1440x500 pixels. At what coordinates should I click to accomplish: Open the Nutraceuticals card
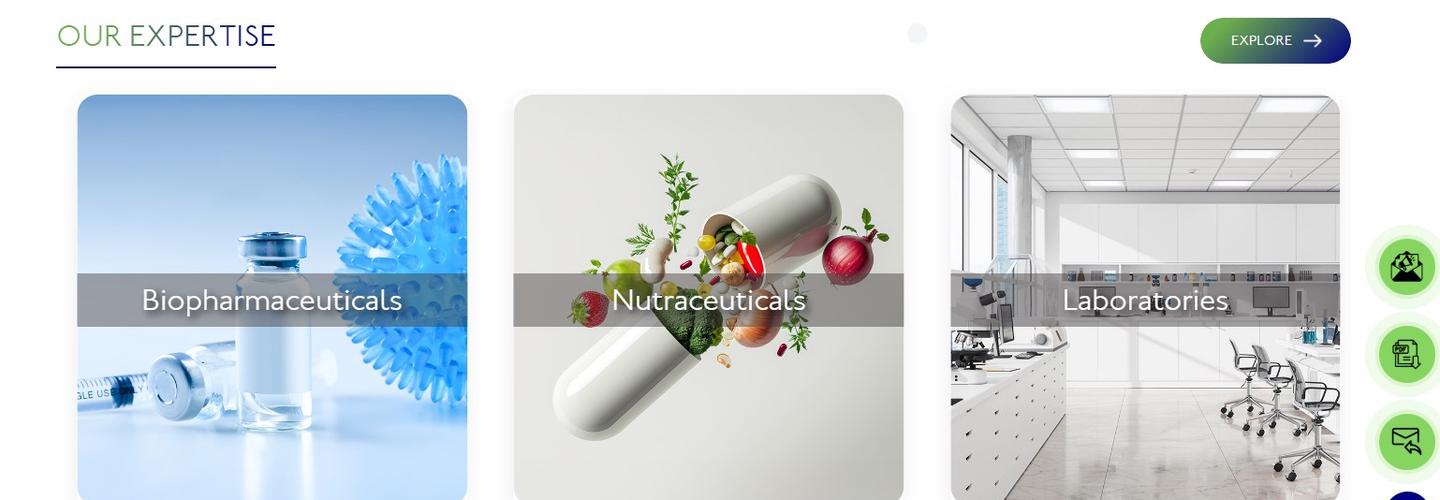coord(708,299)
